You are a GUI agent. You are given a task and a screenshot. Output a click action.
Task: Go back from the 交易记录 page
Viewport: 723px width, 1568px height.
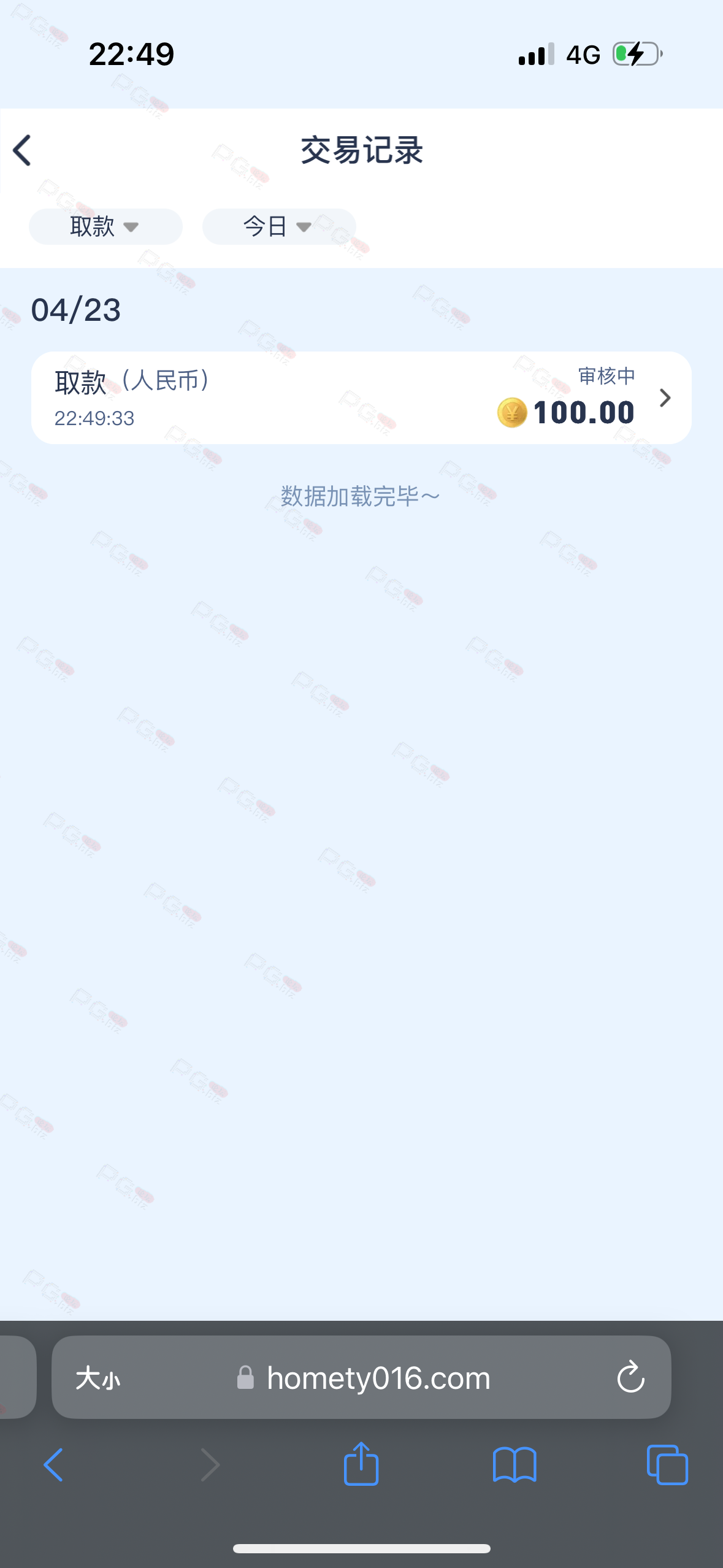(x=23, y=150)
